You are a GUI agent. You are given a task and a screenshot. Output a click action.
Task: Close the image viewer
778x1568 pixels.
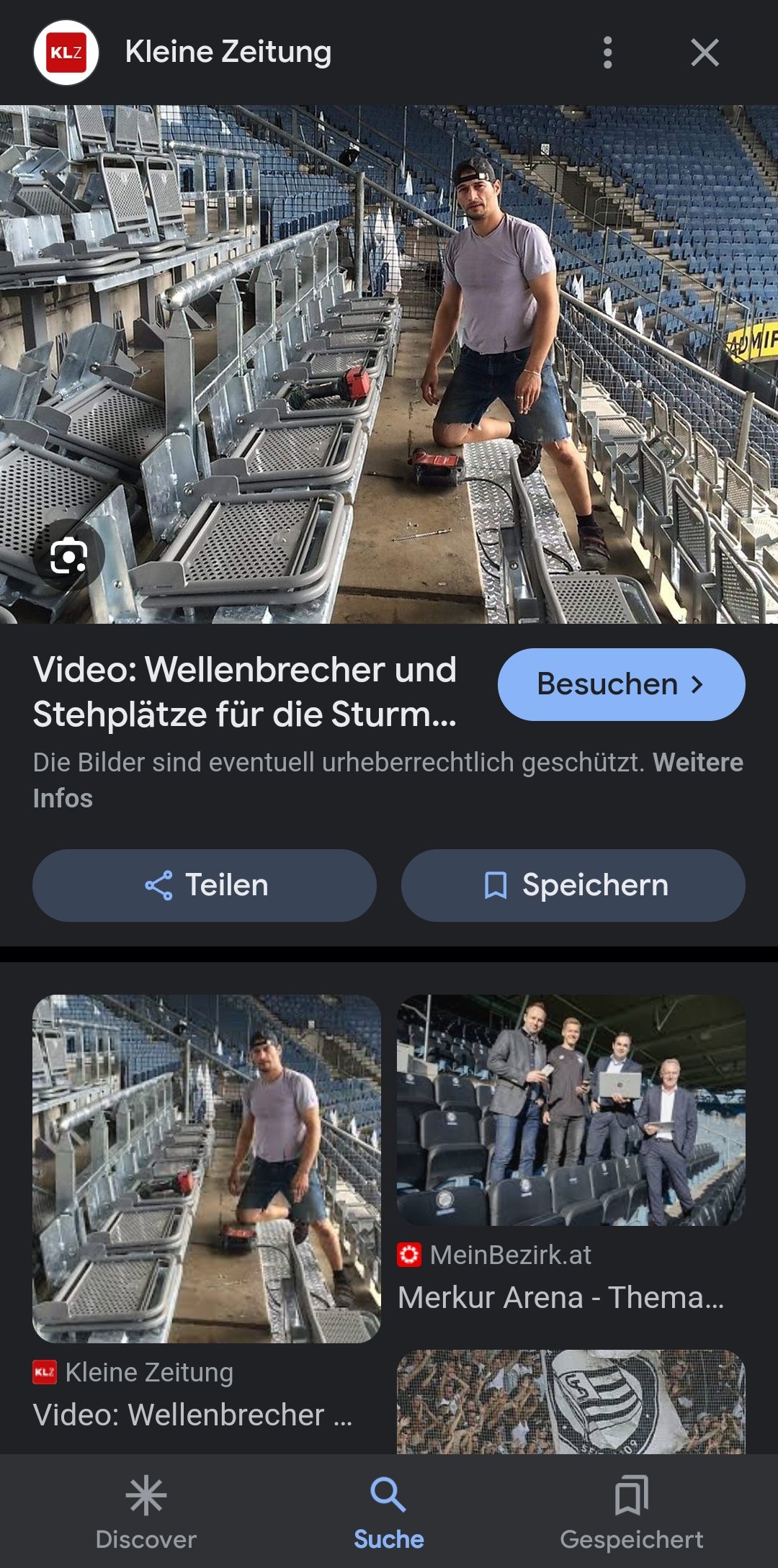point(704,53)
